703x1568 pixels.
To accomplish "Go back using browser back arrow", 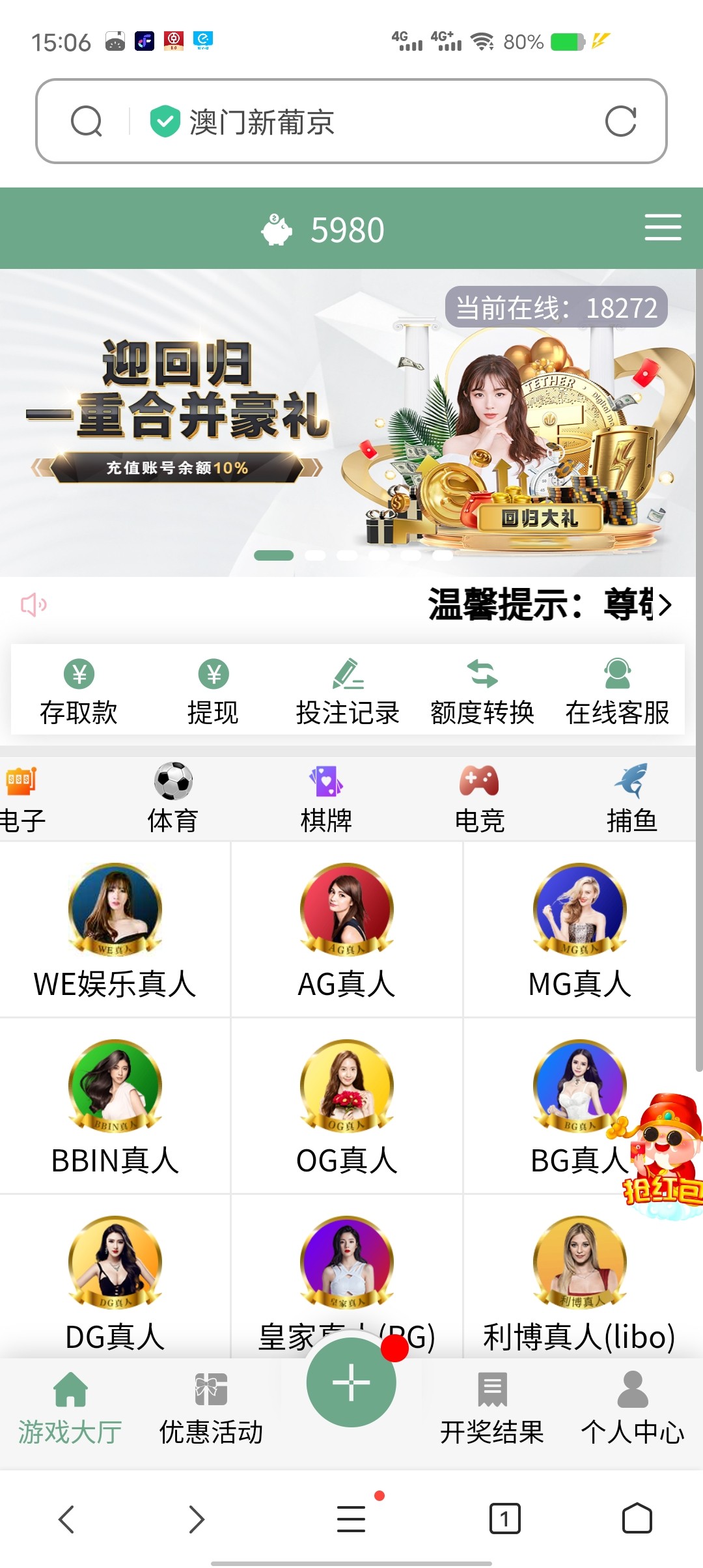I will (66, 1519).
